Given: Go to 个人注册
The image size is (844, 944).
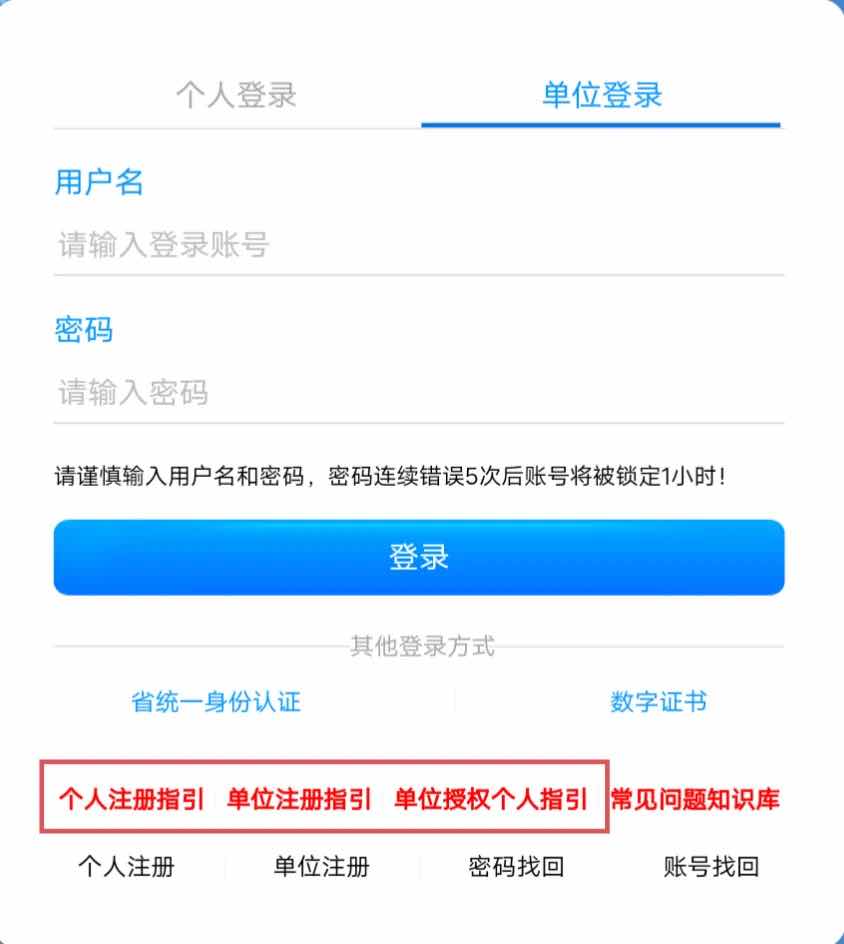Looking at the screenshot, I should coord(126,867).
